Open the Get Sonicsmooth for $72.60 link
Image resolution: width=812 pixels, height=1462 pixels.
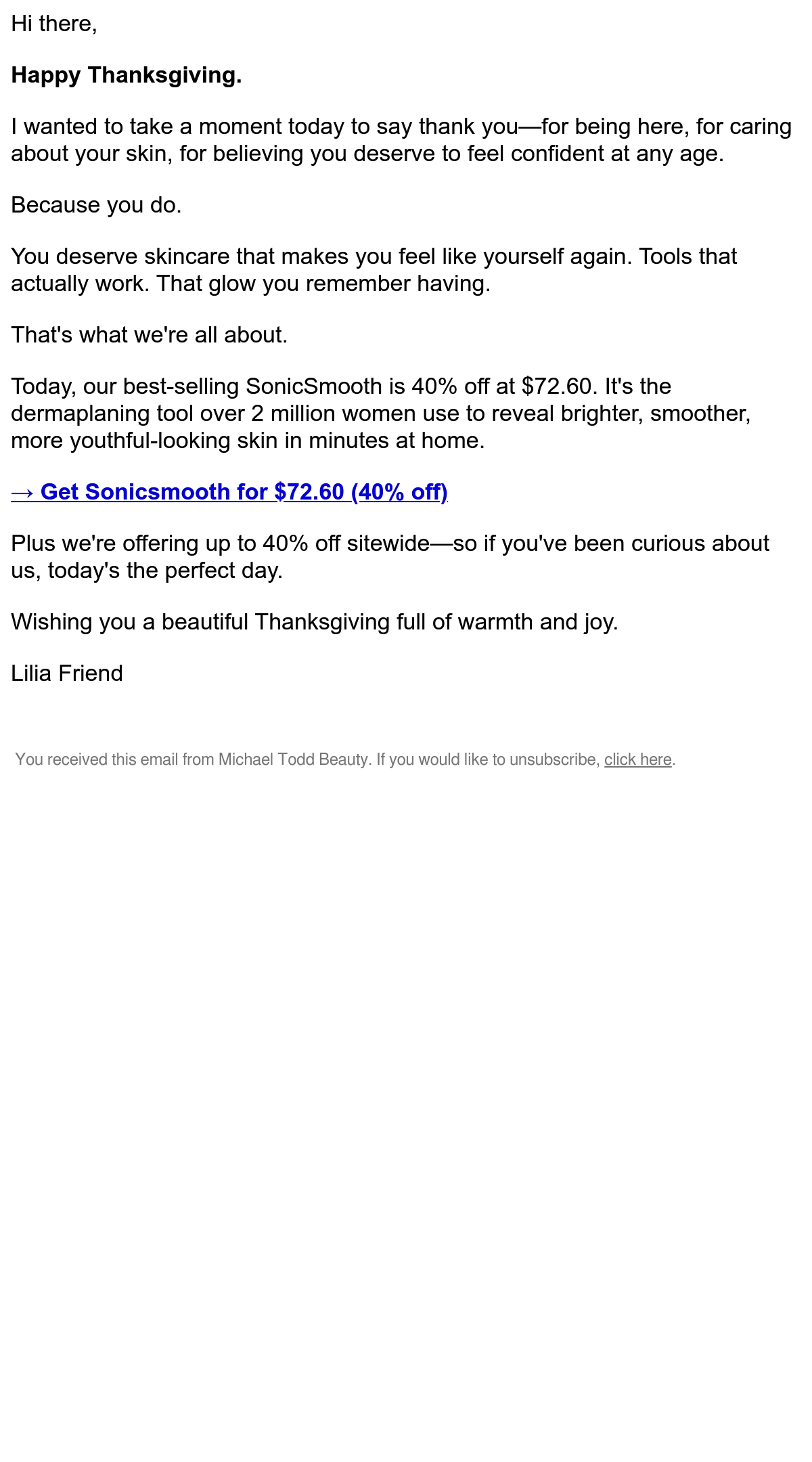229,492
